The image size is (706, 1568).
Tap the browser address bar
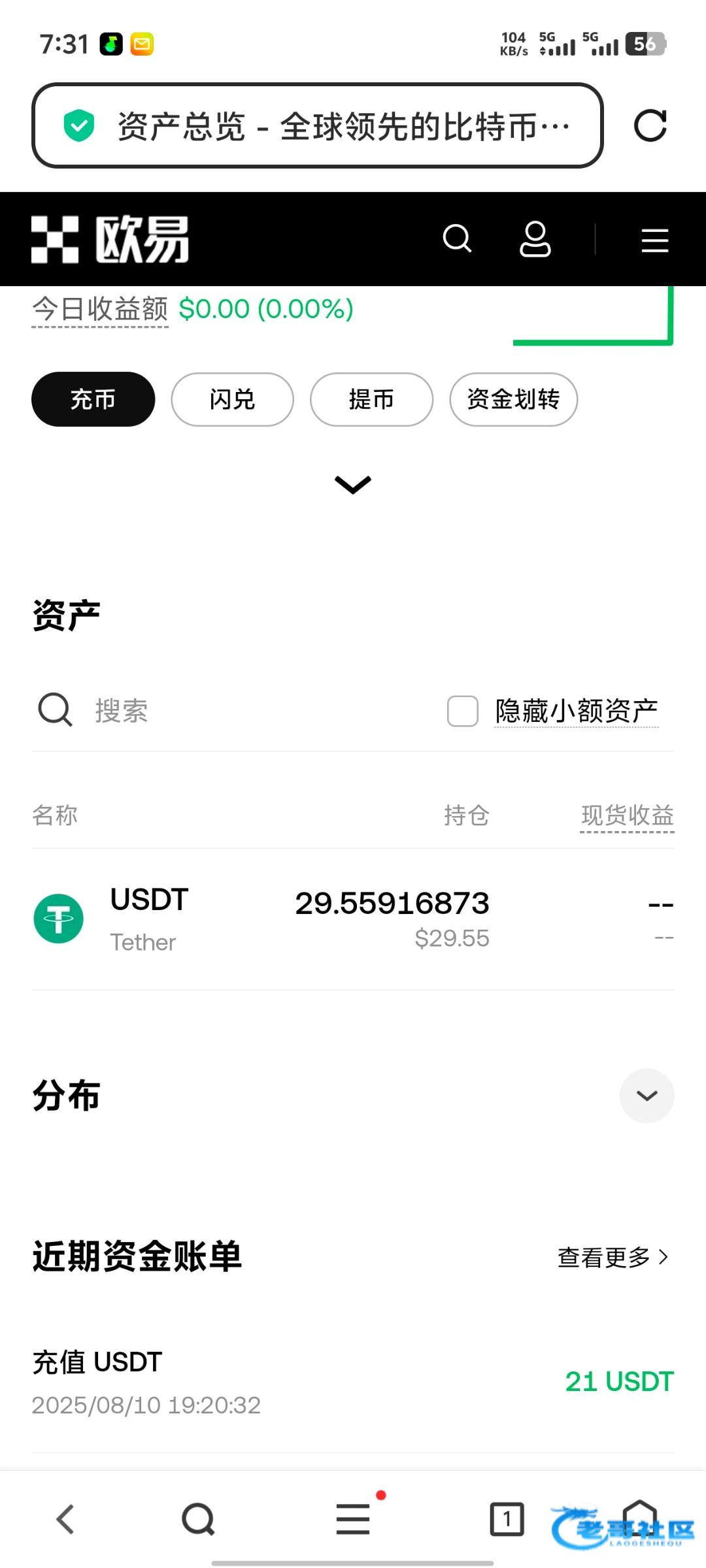(x=317, y=125)
